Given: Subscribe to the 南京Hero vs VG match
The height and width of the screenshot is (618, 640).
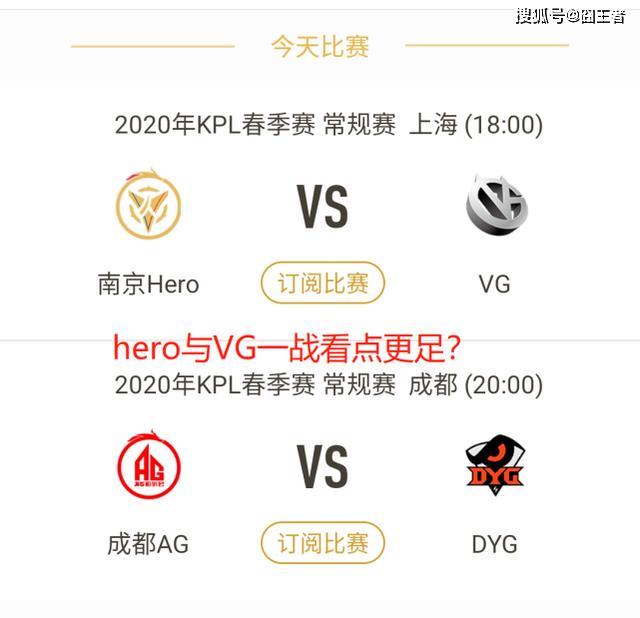Looking at the screenshot, I should 323,283.
